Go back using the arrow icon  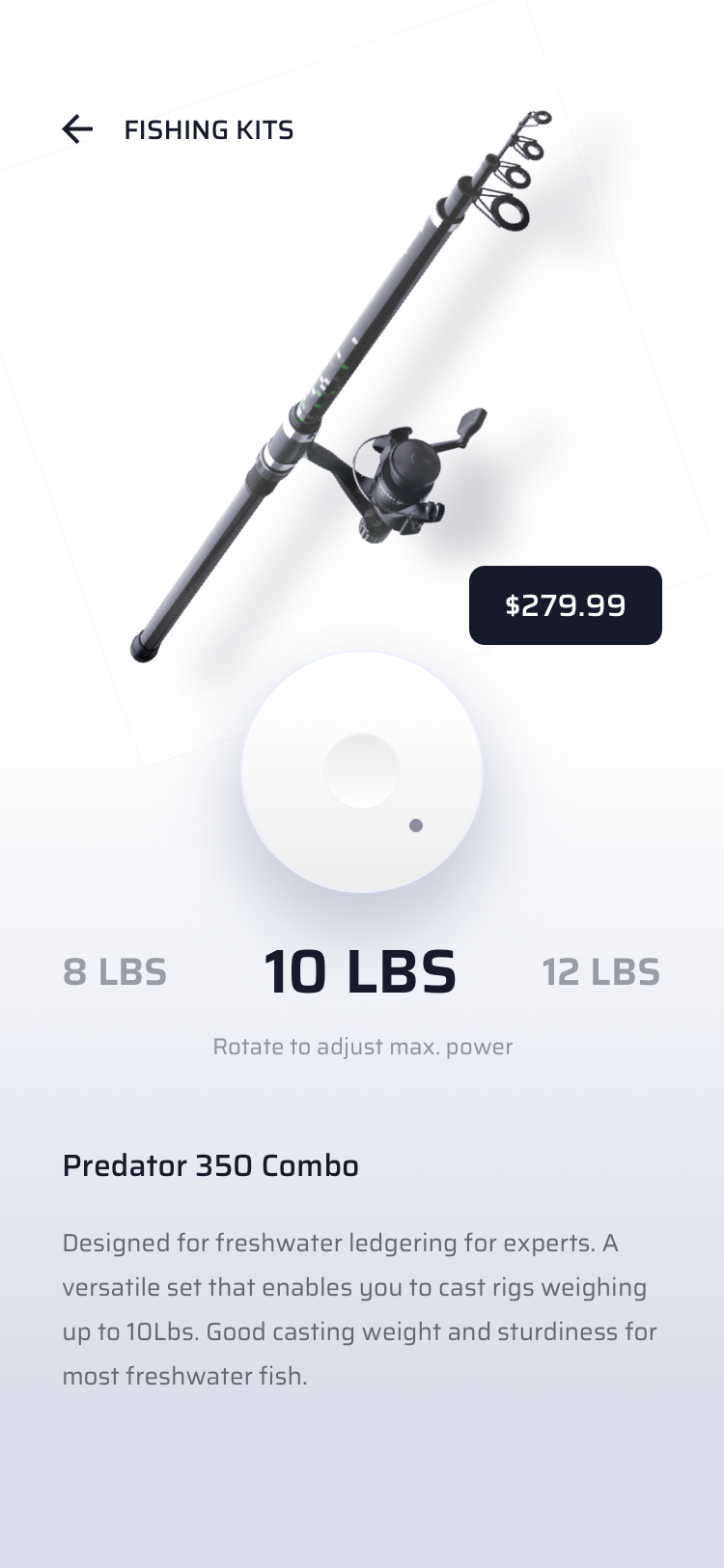(x=77, y=129)
